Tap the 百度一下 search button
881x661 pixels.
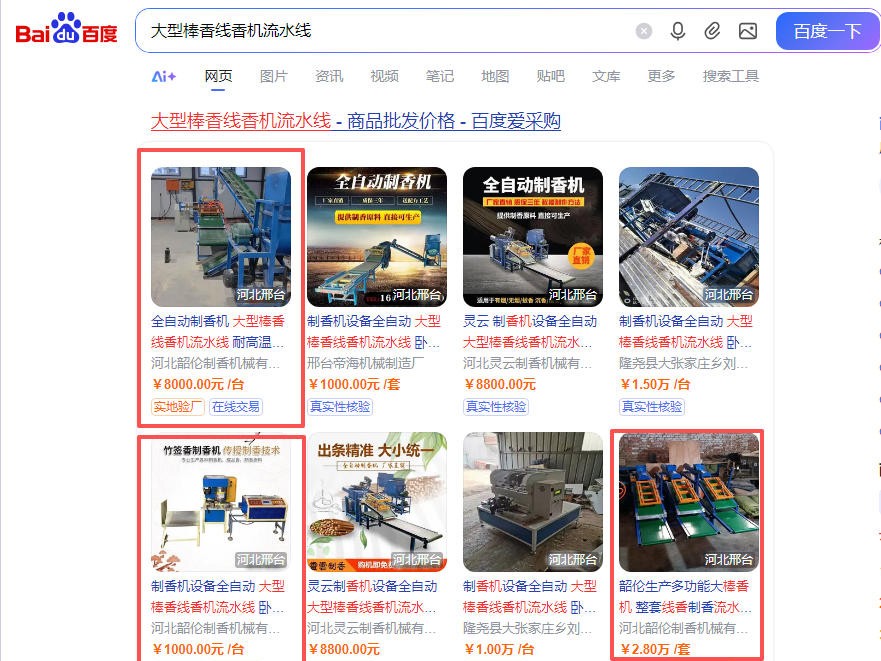(x=827, y=31)
